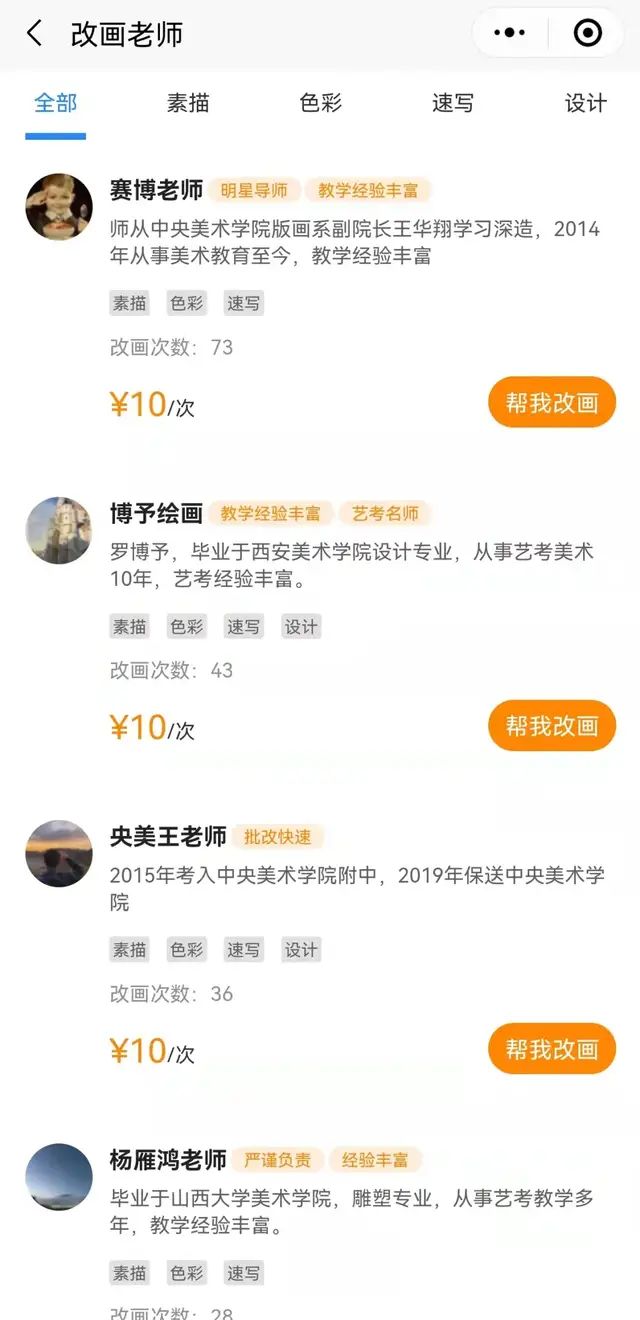This screenshot has width=640, height=1320.
Task: Open 杨雁鸿老师's teacher profile
Action: point(168,1160)
